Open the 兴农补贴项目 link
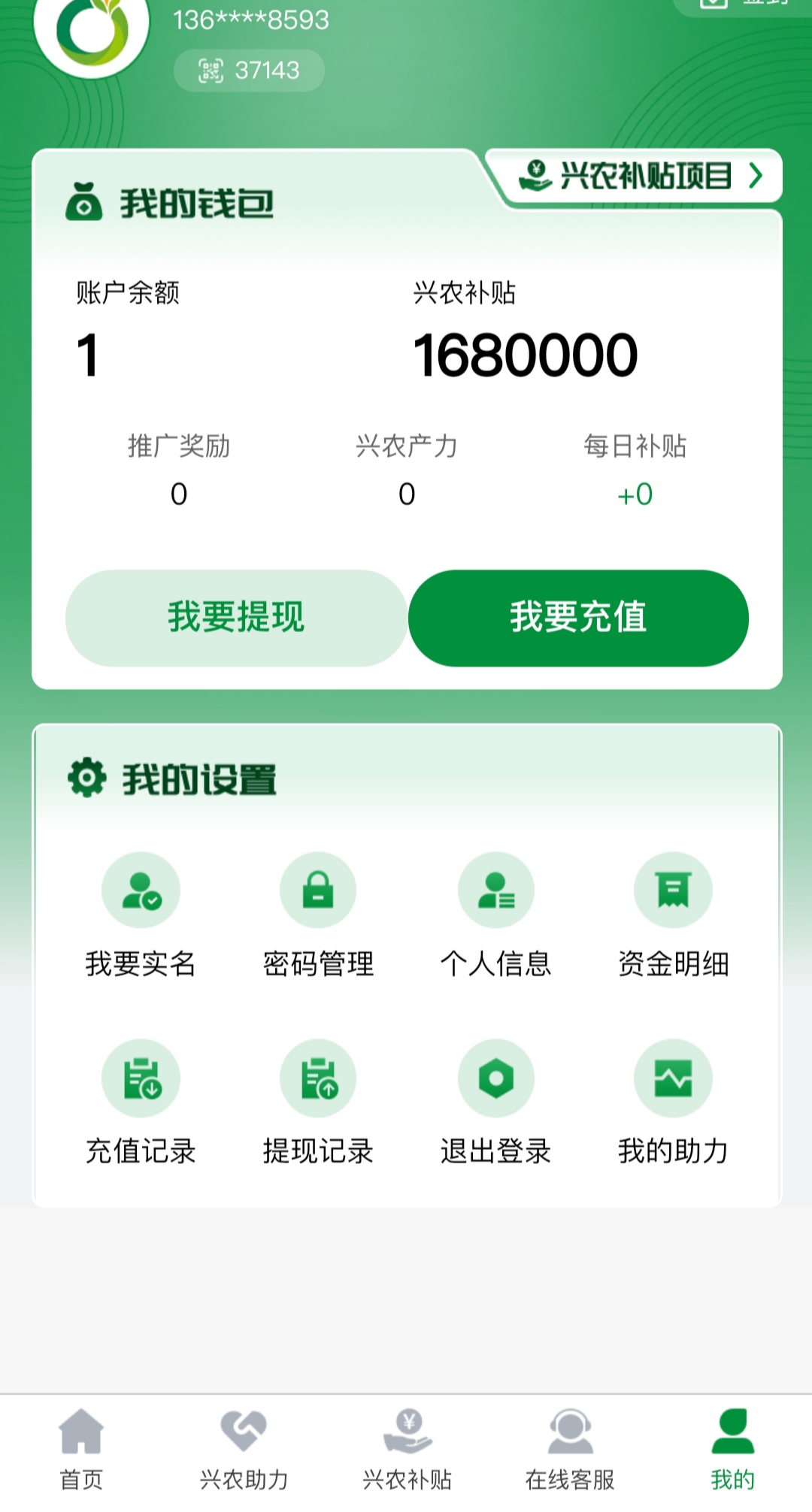The image size is (812, 1512). [x=641, y=176]
